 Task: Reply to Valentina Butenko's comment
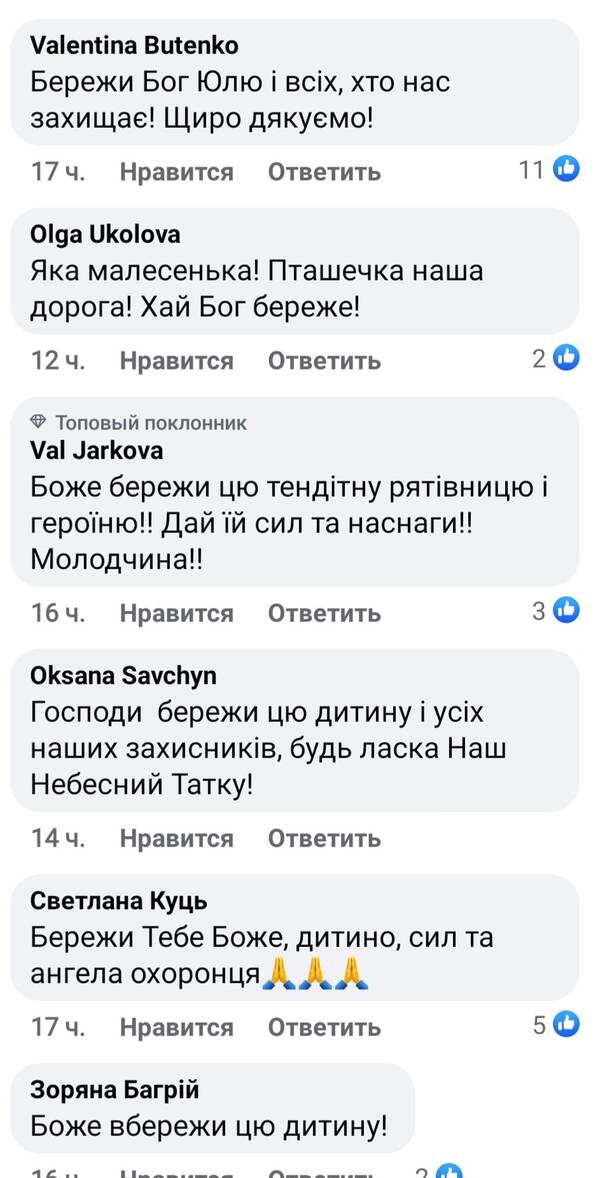324,172
